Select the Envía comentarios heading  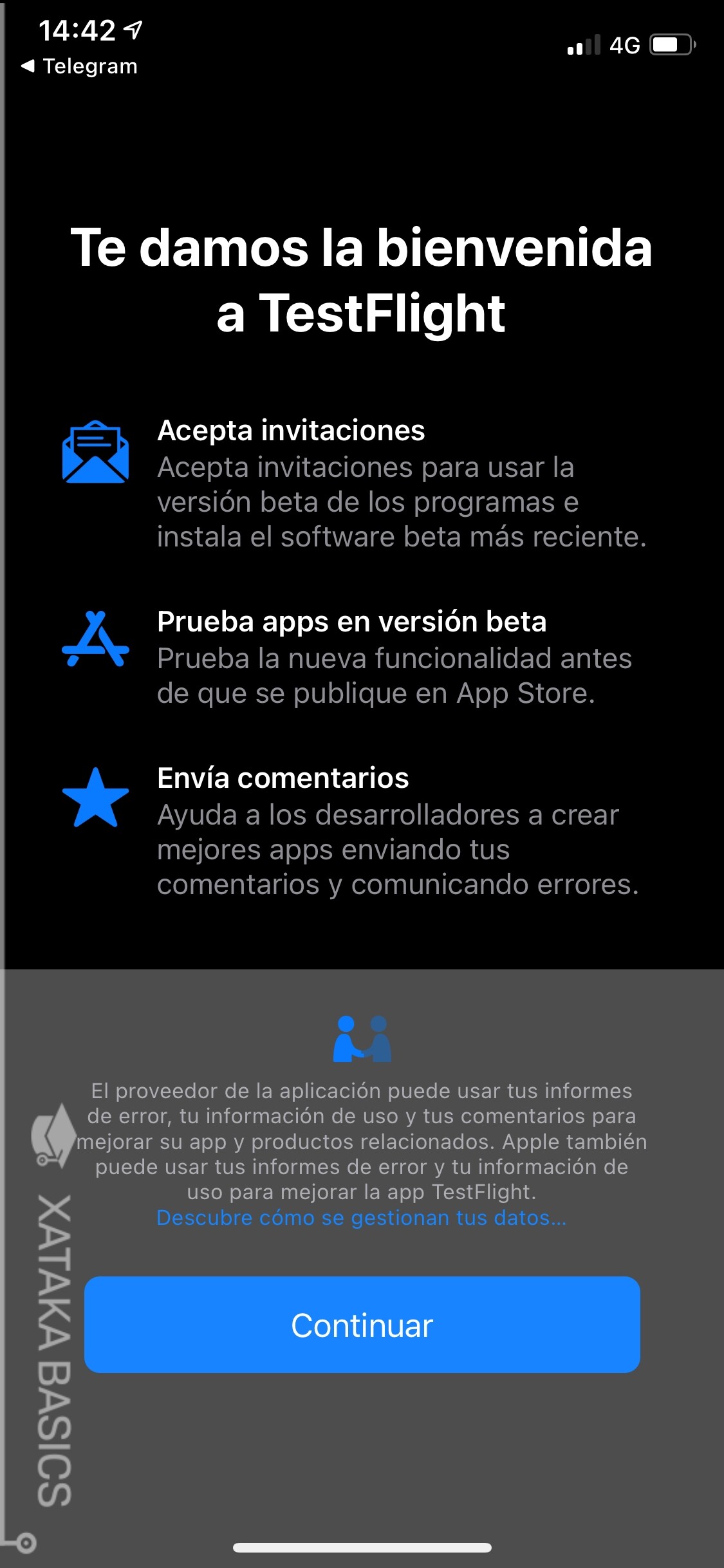point(283,778)
